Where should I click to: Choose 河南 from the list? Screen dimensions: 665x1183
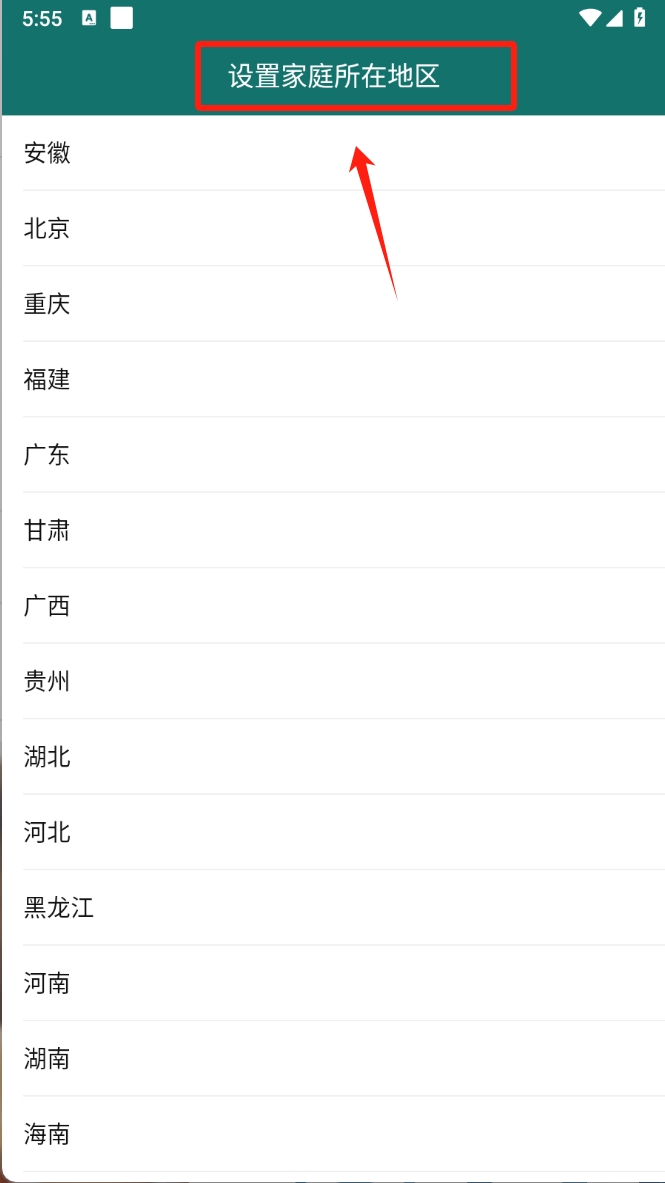pos(48,983)
